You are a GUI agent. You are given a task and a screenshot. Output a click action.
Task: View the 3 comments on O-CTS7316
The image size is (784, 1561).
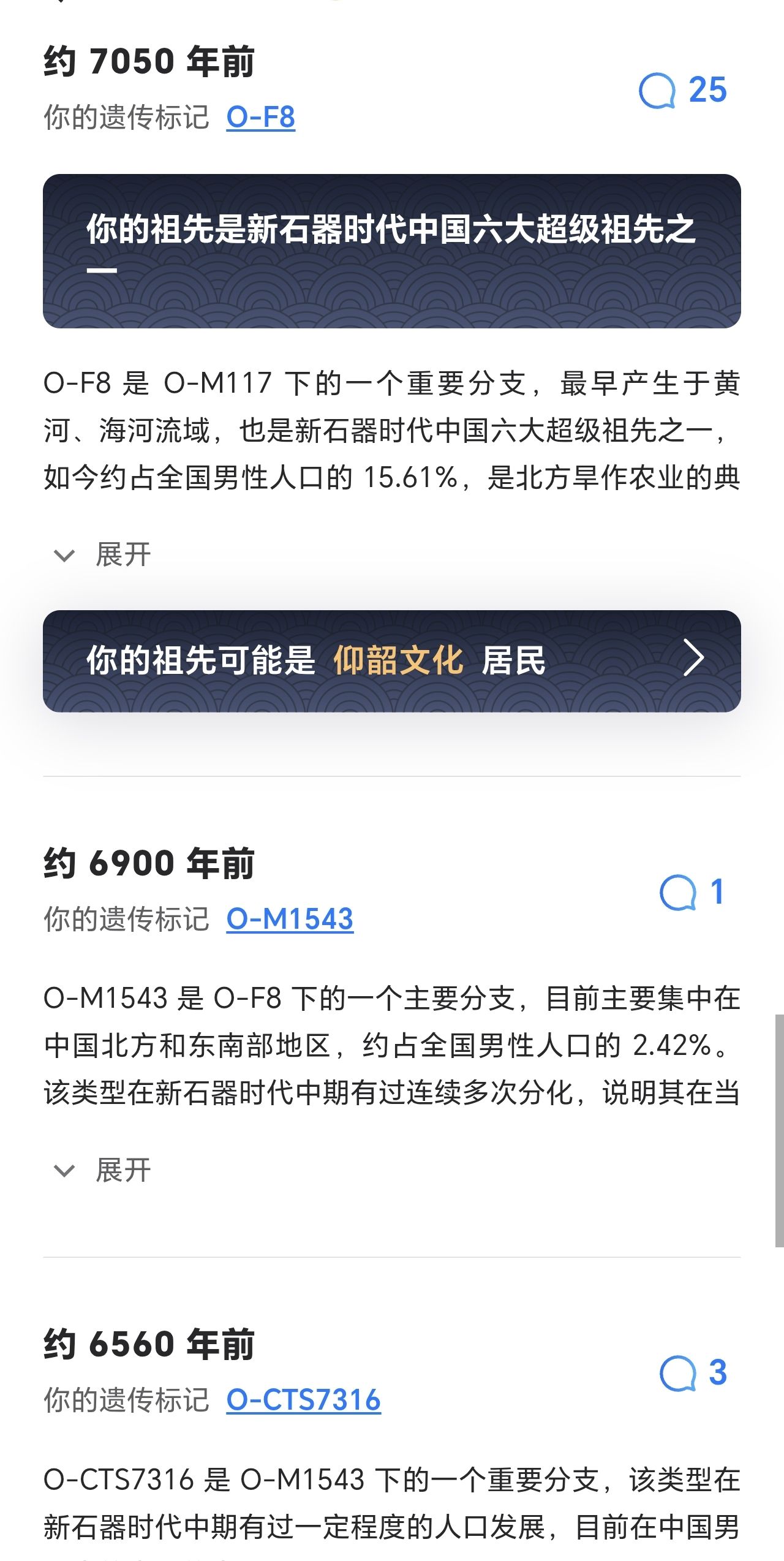pyautogui.click(x=693, y=1373)
